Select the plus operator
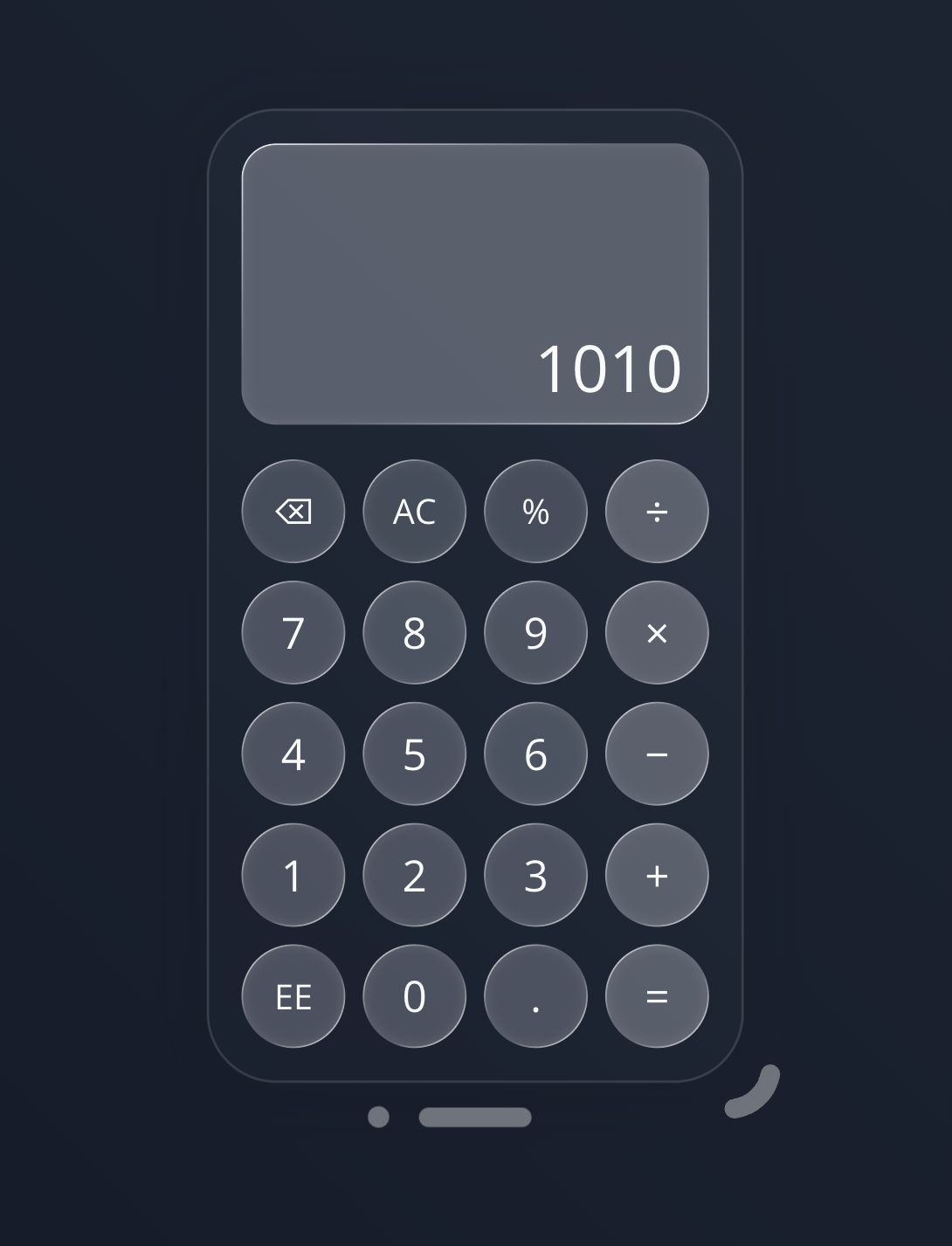The width and height of the screenshot is (952, 1246). coord(657,876)
